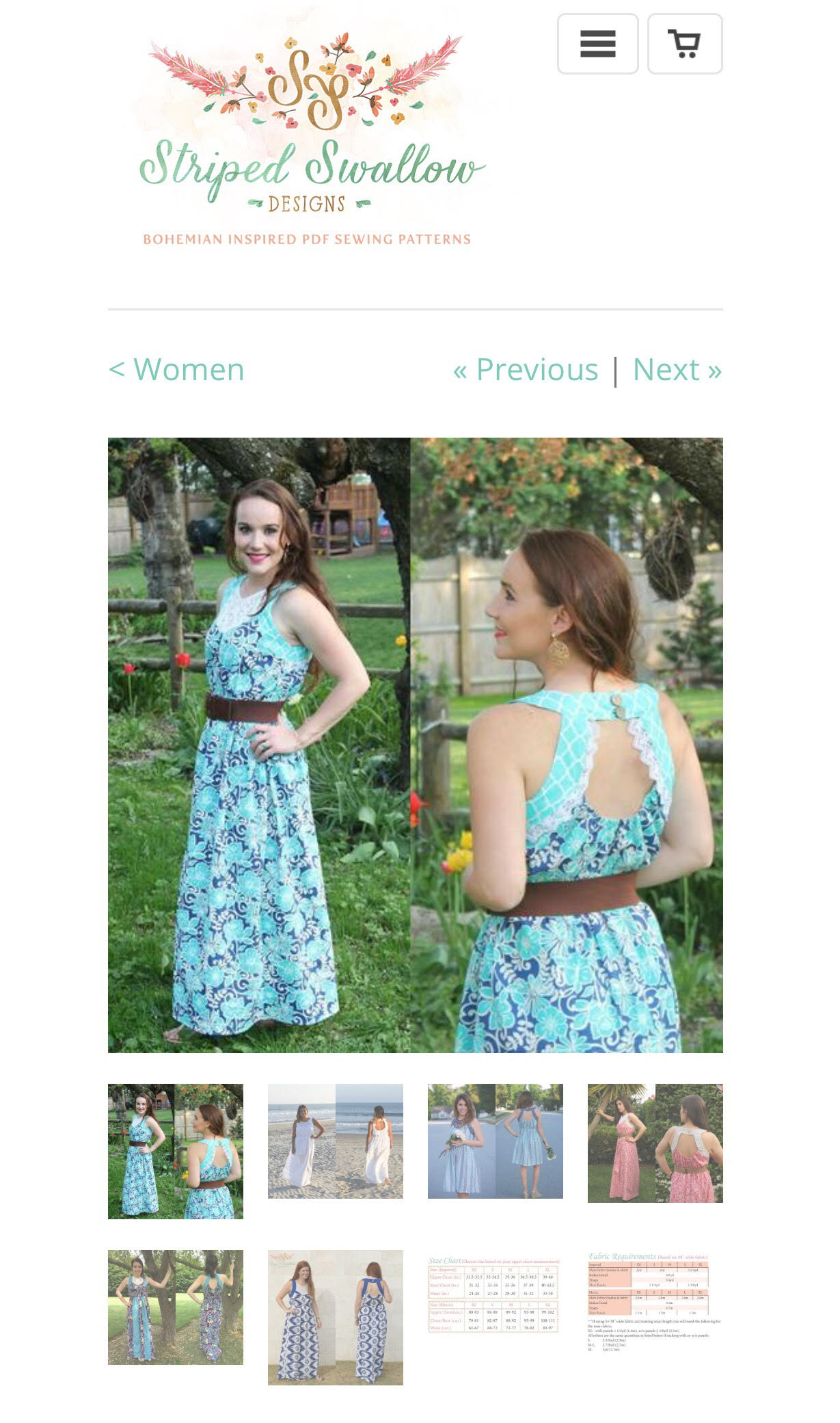
Task: Show the blue striped short dress thumbnail
Action: (495, 1141)
